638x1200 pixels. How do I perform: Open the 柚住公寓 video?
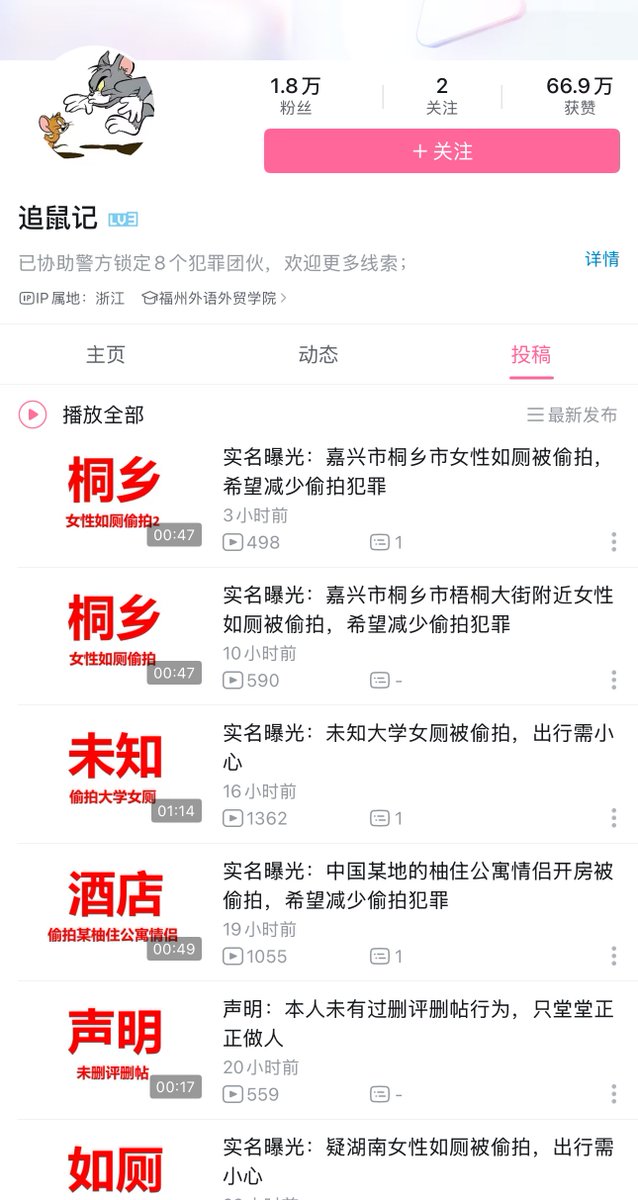point(417,885)
